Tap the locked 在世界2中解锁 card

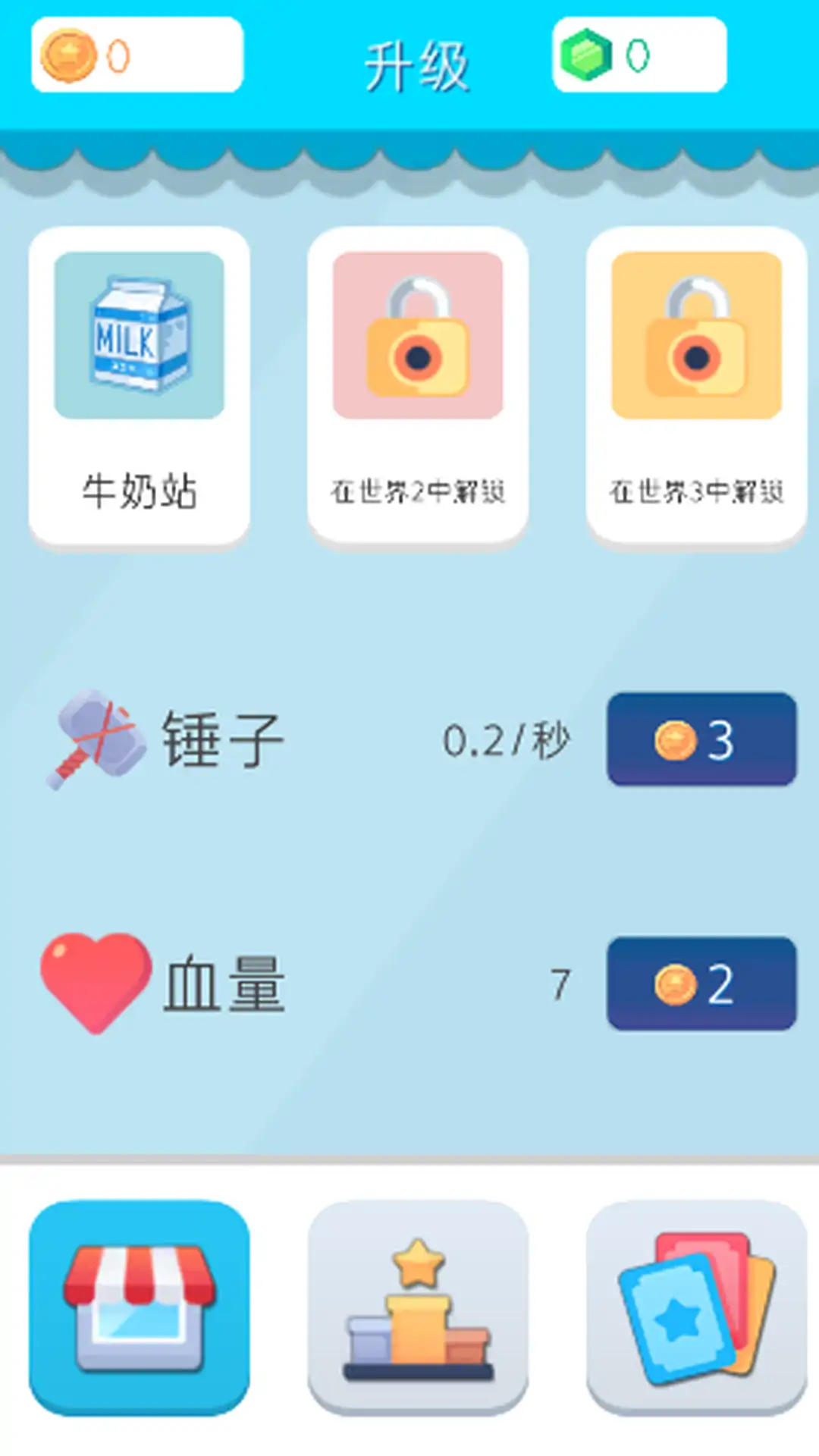tap(418, 385)
